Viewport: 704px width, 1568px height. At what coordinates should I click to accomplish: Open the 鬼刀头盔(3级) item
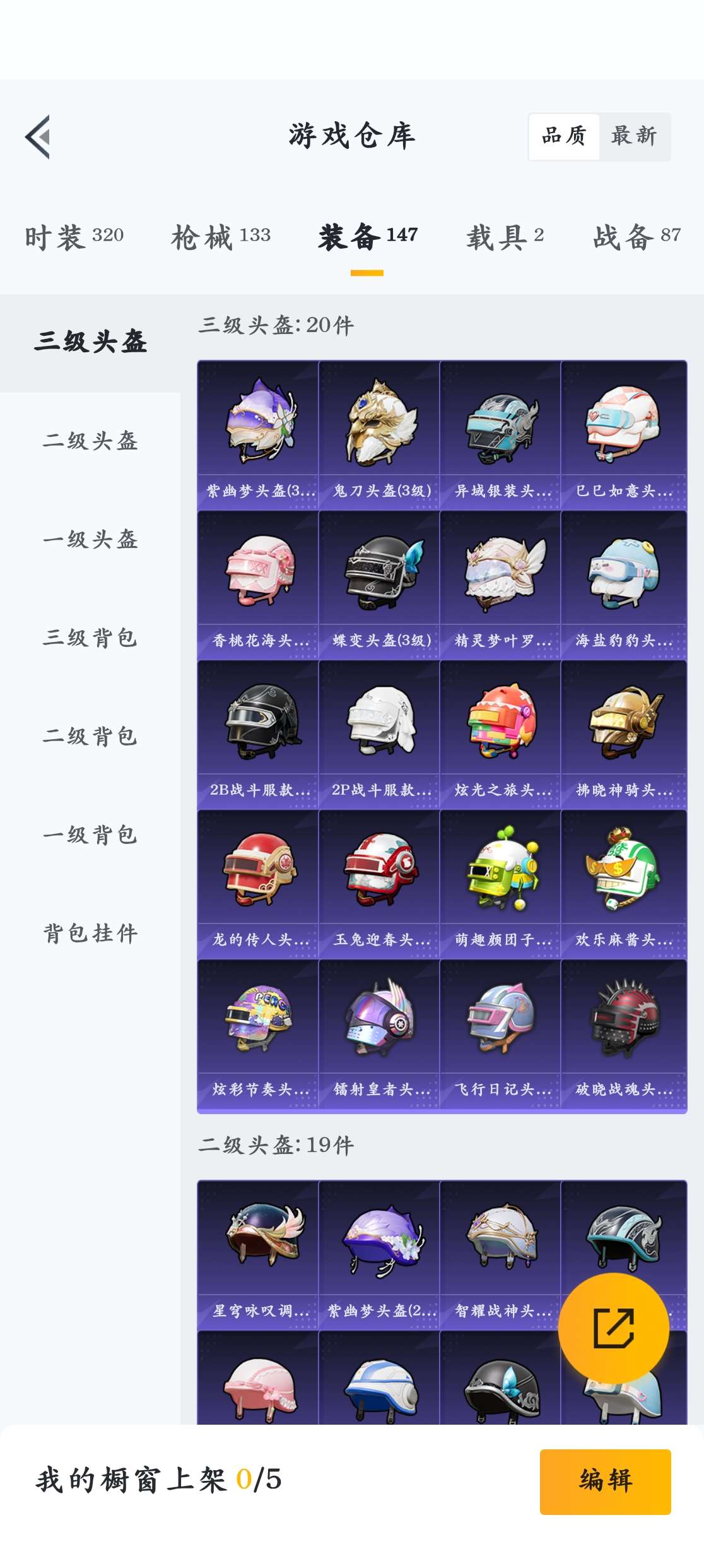pyautogui.click(x=379, y=434)
